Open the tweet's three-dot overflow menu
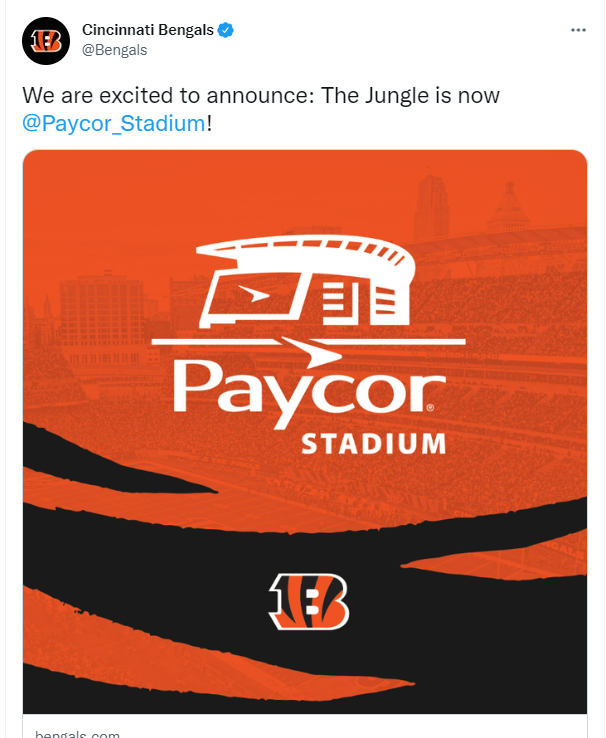 point(578,30)
